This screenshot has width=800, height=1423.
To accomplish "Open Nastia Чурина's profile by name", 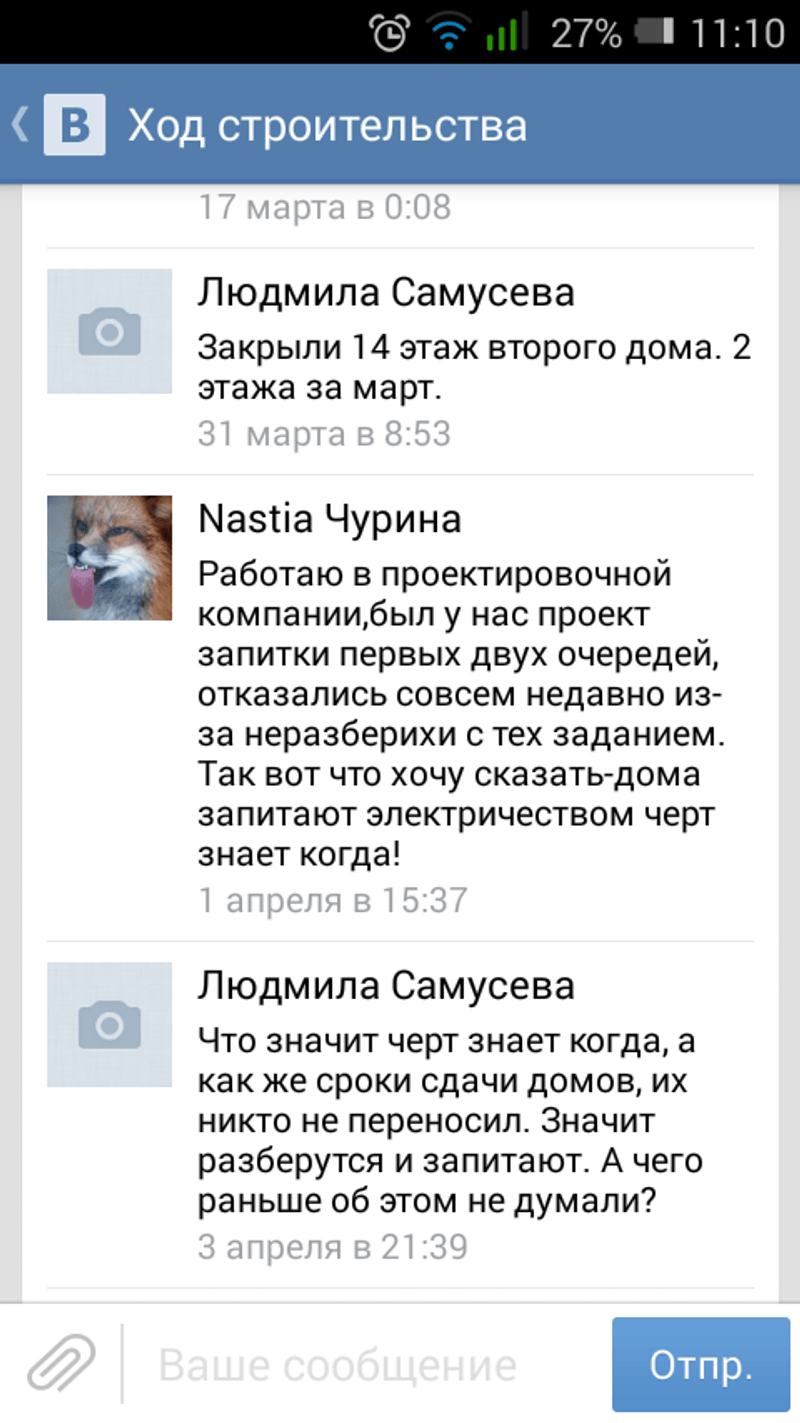I will tap(330, 520).
